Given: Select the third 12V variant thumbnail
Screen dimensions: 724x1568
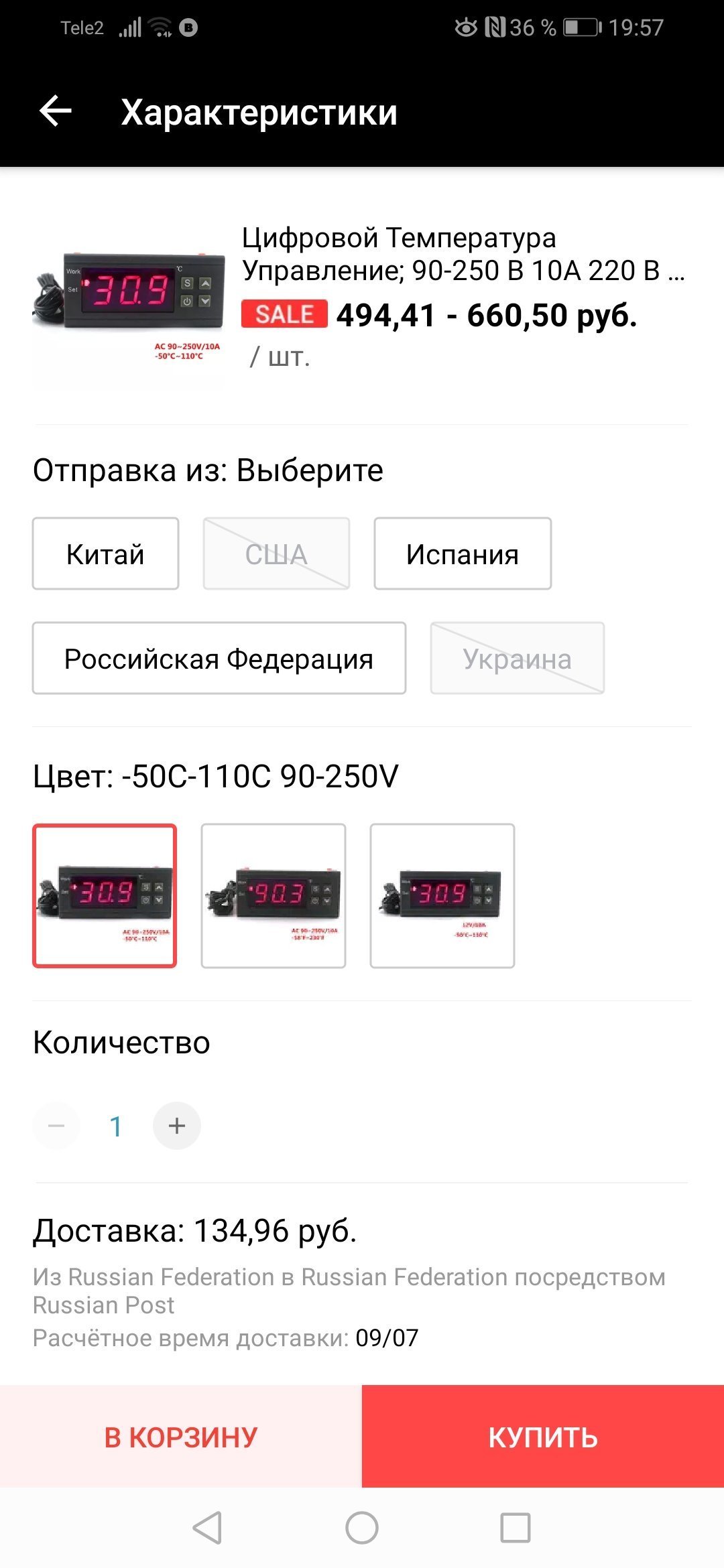Looking at the screenshot, I should point(442,896).
